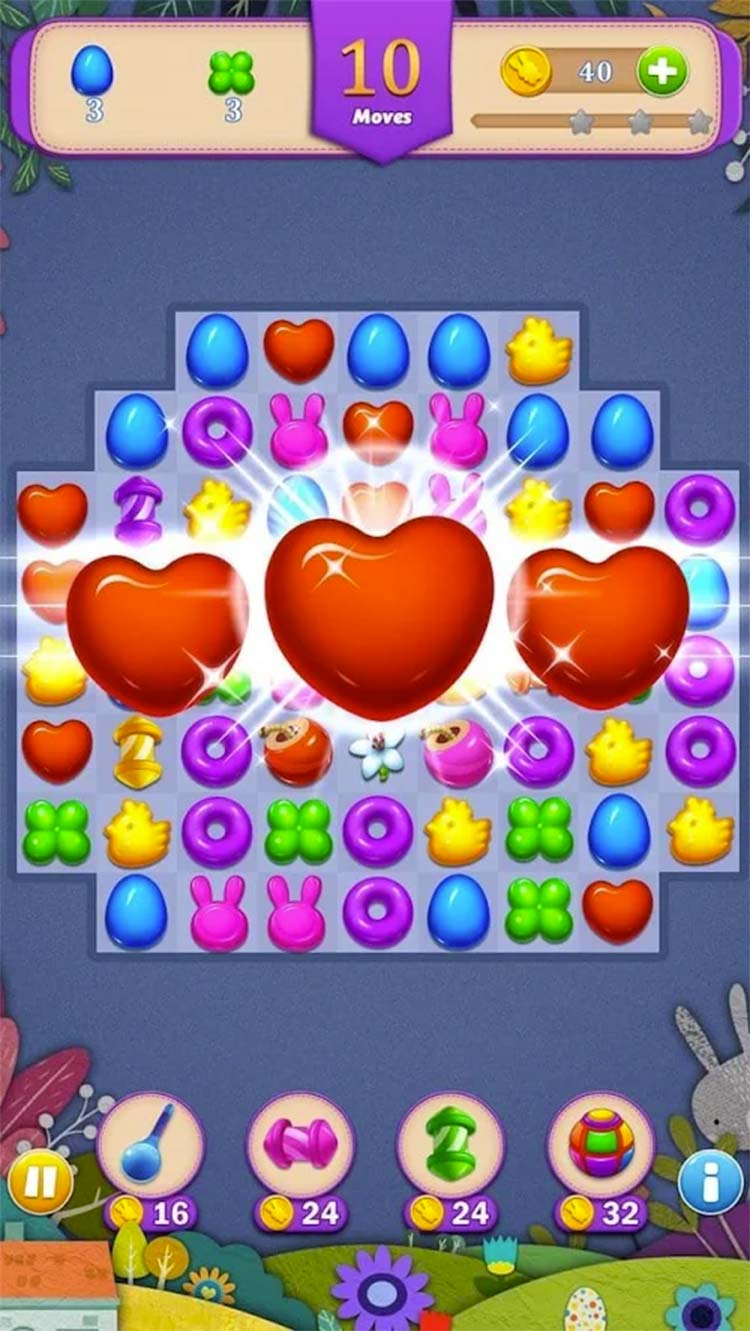Image resolution: width=750 pixels, height=1331 pixels.
Task: Use the striped egg booster costing 32
Action: 601,1145
